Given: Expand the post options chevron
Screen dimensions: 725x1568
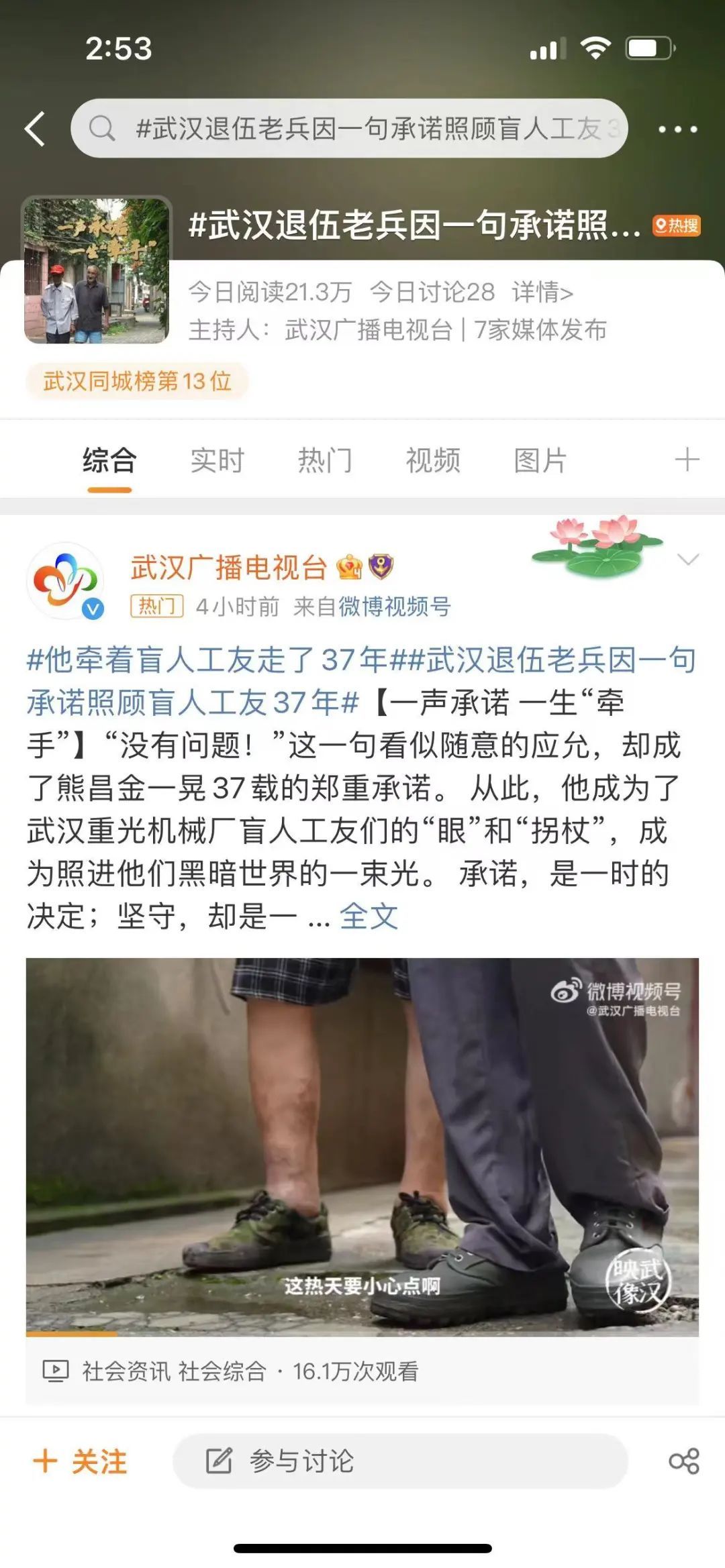Looking at the screenshot, I should coord(688,560).
